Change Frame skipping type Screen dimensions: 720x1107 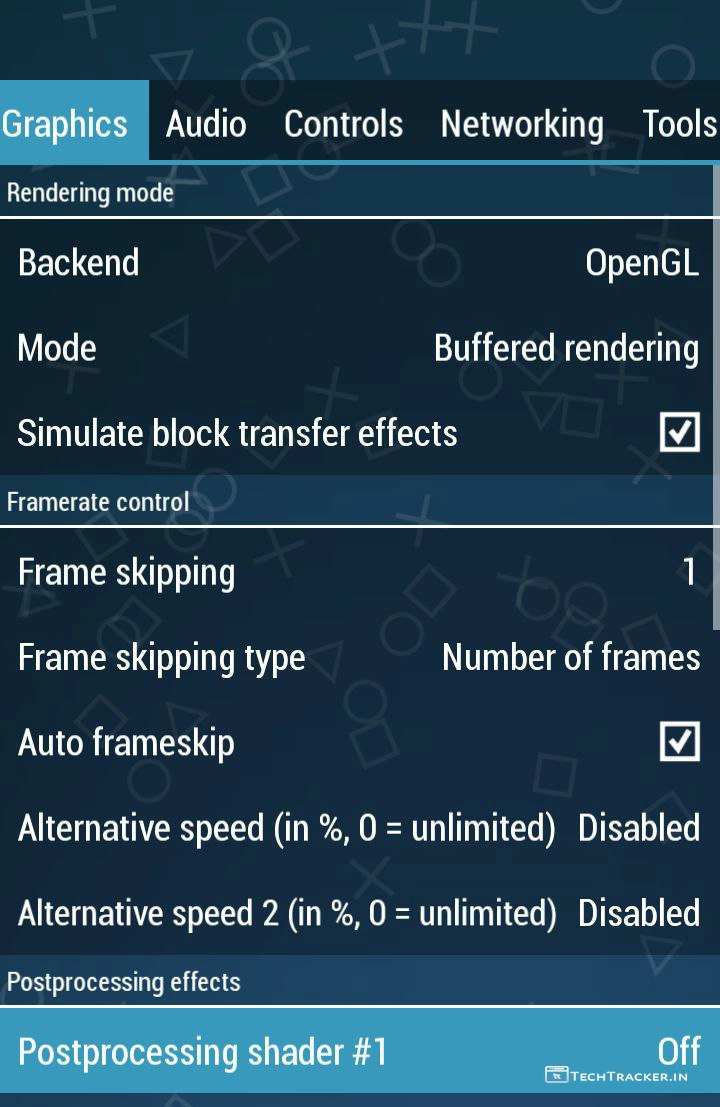[358, 657]
